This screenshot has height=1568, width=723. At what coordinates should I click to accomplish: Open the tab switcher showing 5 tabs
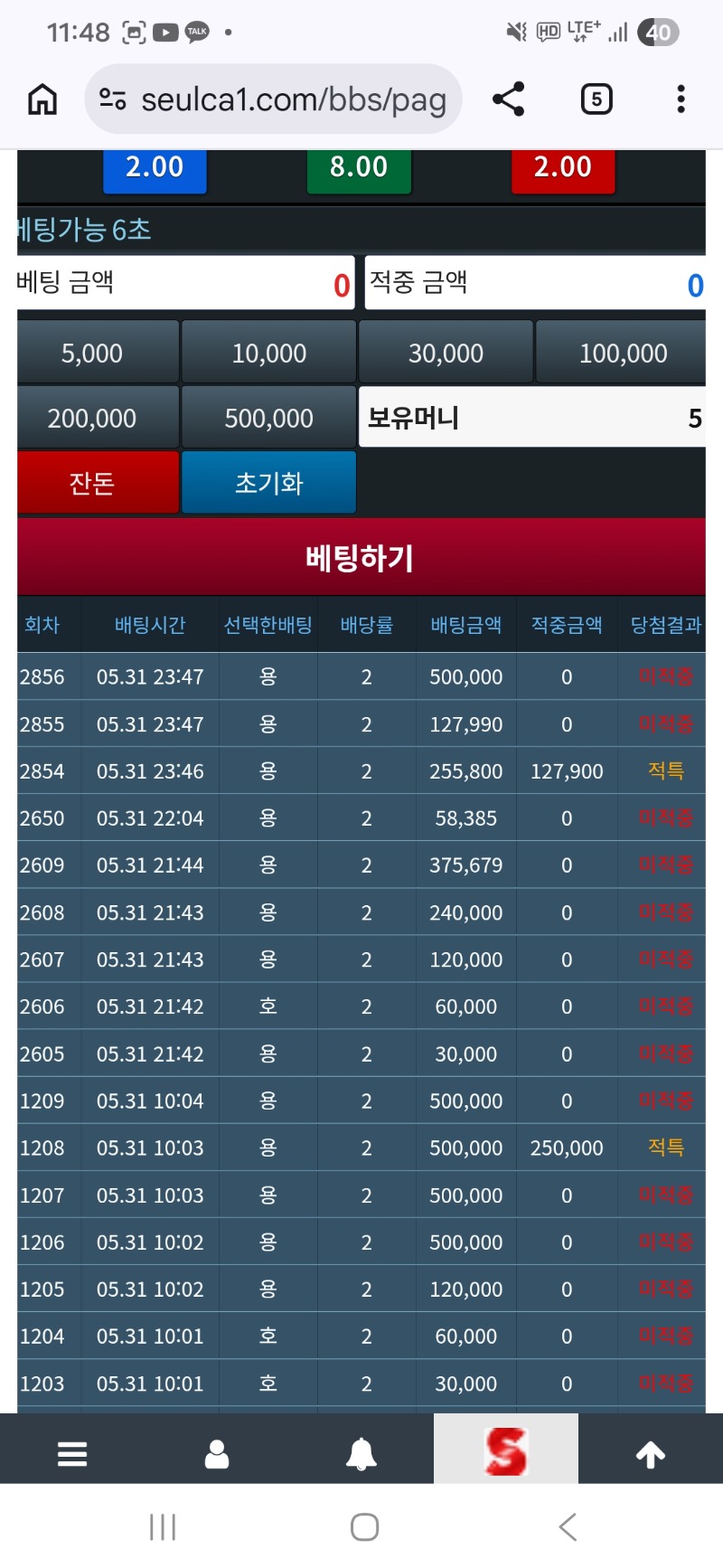click(x=596, y=99)
